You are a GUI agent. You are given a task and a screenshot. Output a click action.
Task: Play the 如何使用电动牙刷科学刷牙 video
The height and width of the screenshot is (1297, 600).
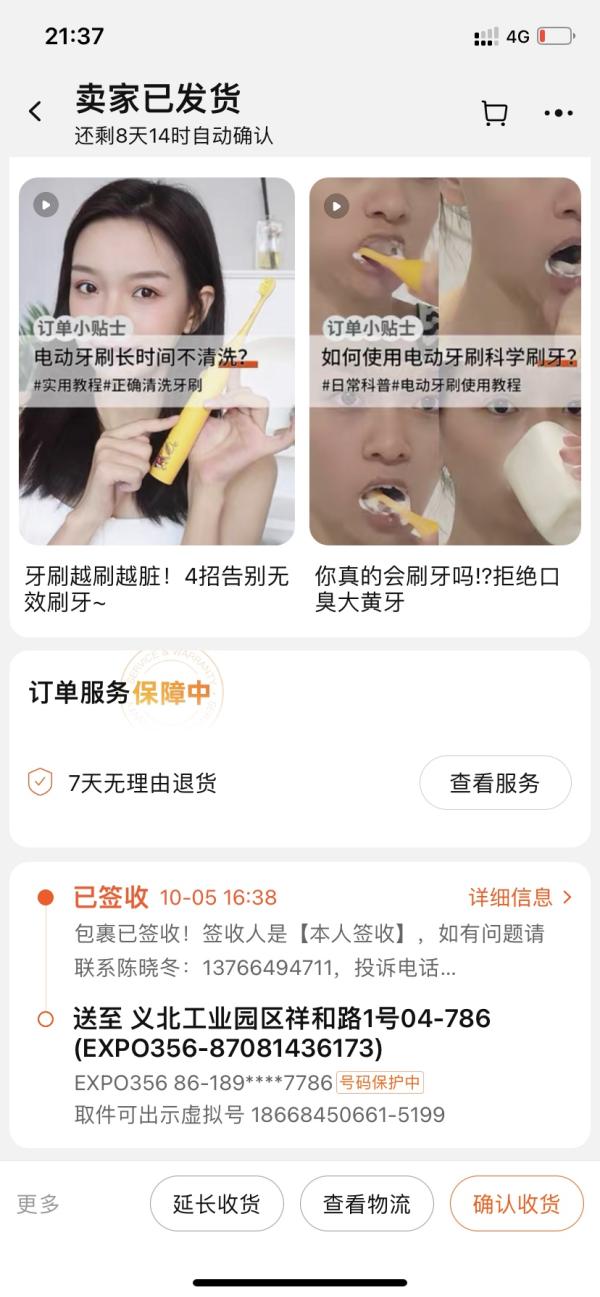tap(445, 361)
